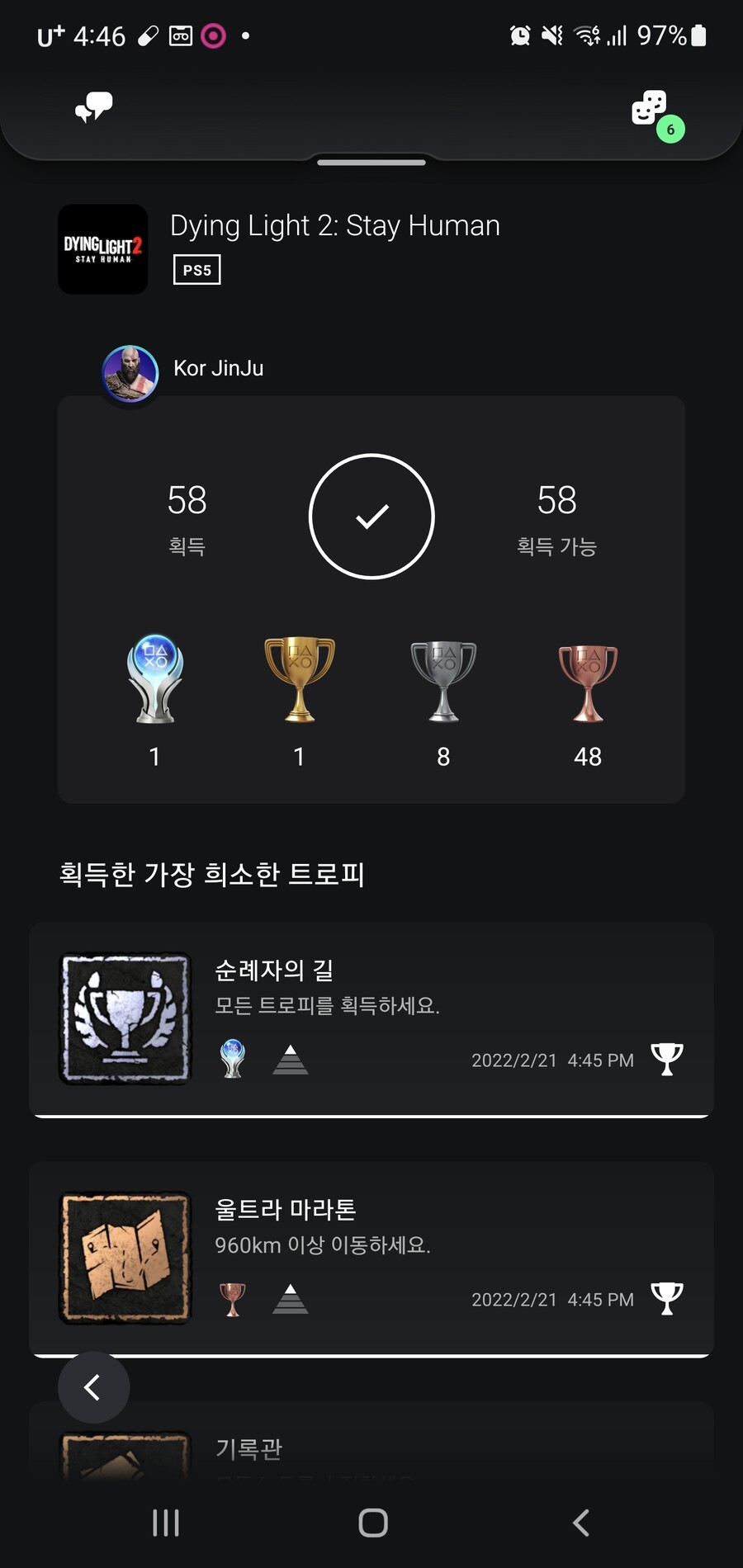Tap the round floating back button
Viewport: 743px width, 1568px height.
[93, 1387]
